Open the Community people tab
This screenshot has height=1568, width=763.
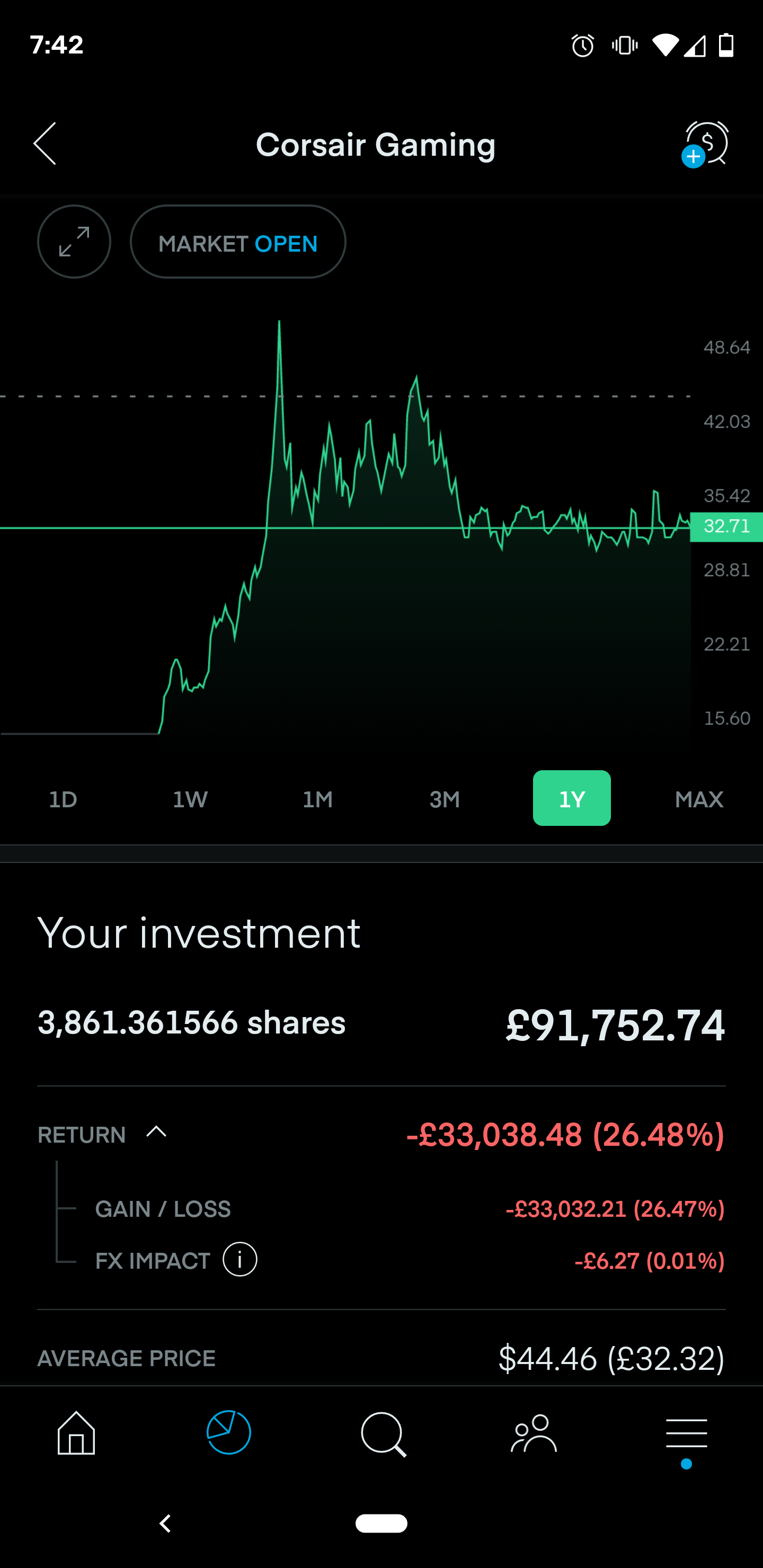534,1433
